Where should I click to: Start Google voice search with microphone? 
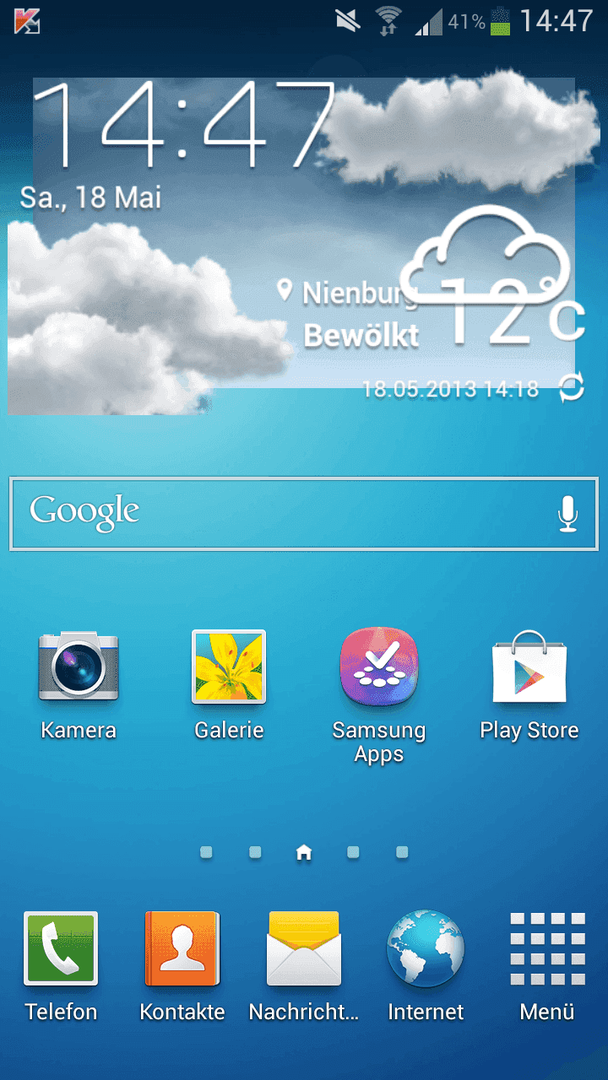click(568, 514)
